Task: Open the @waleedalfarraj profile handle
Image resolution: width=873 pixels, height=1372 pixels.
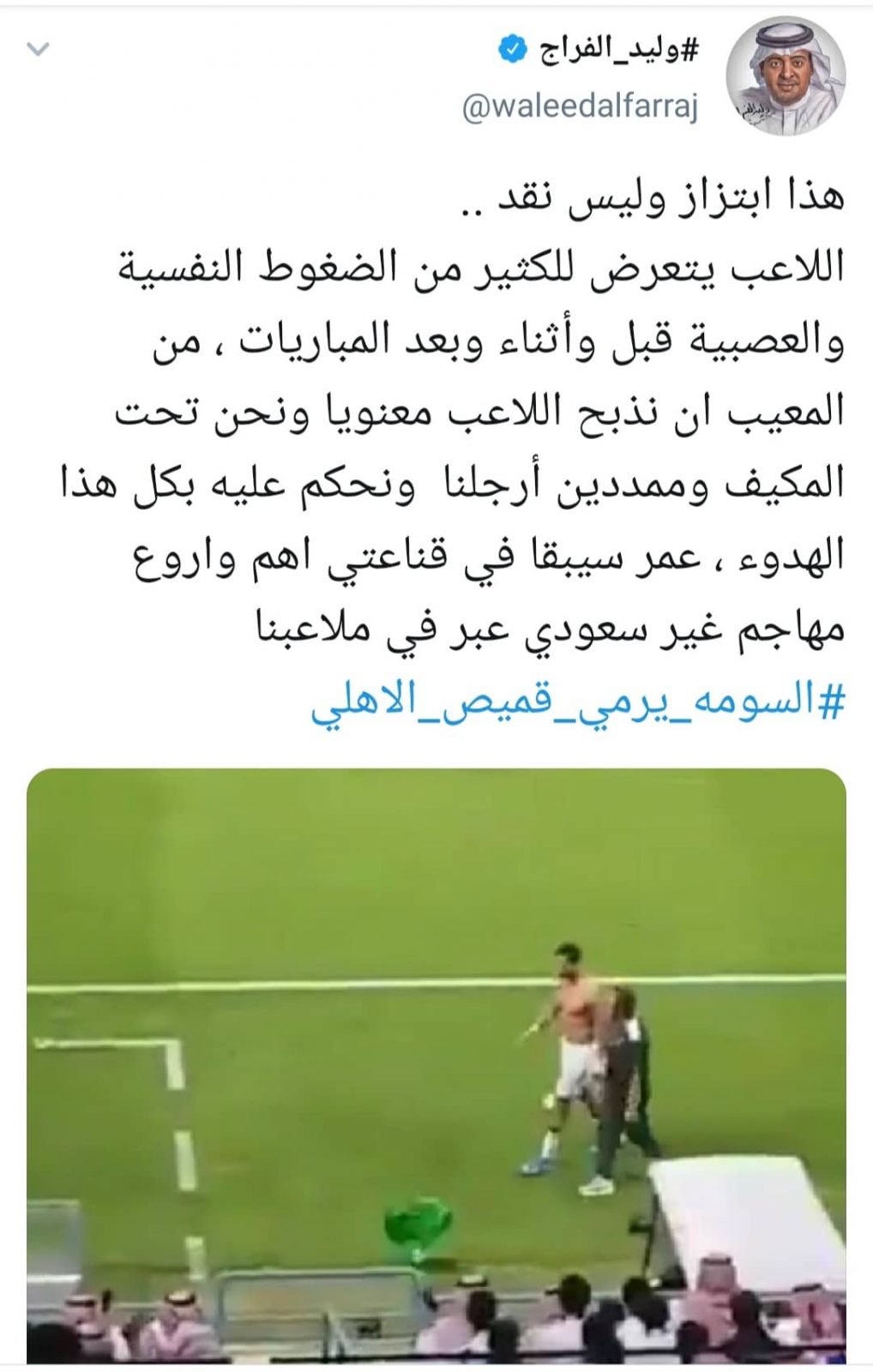Action: tap(580, 109)
